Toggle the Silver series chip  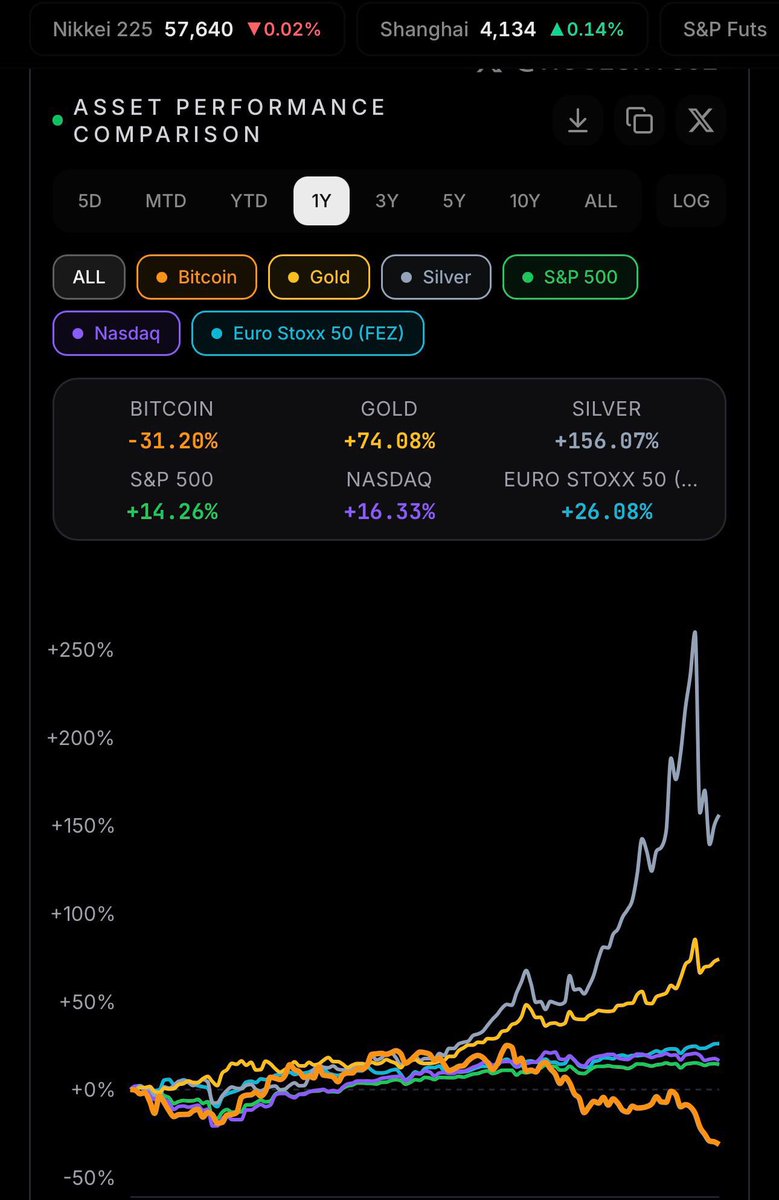click(436, 277)
